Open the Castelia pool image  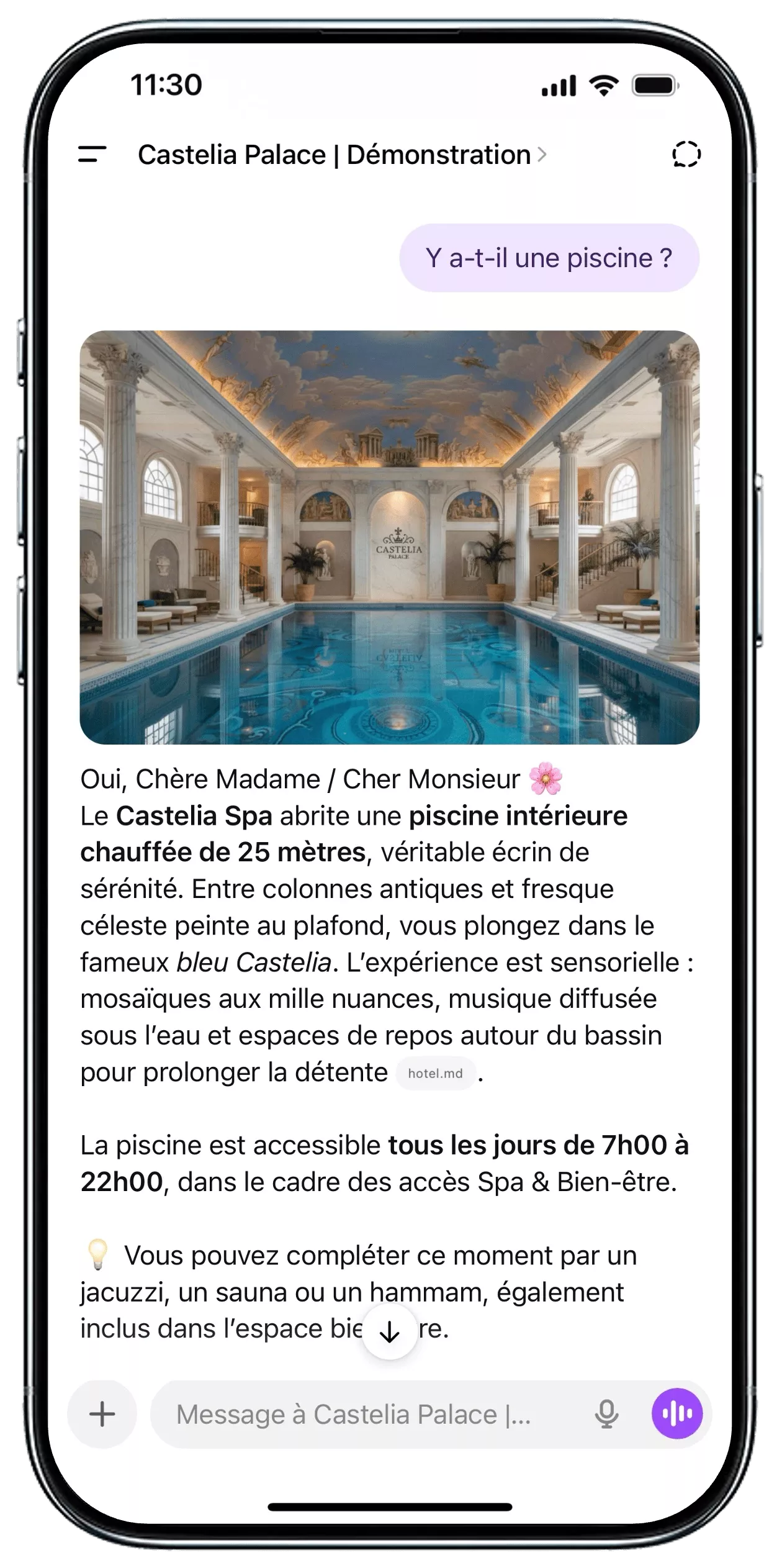point(389,537)
